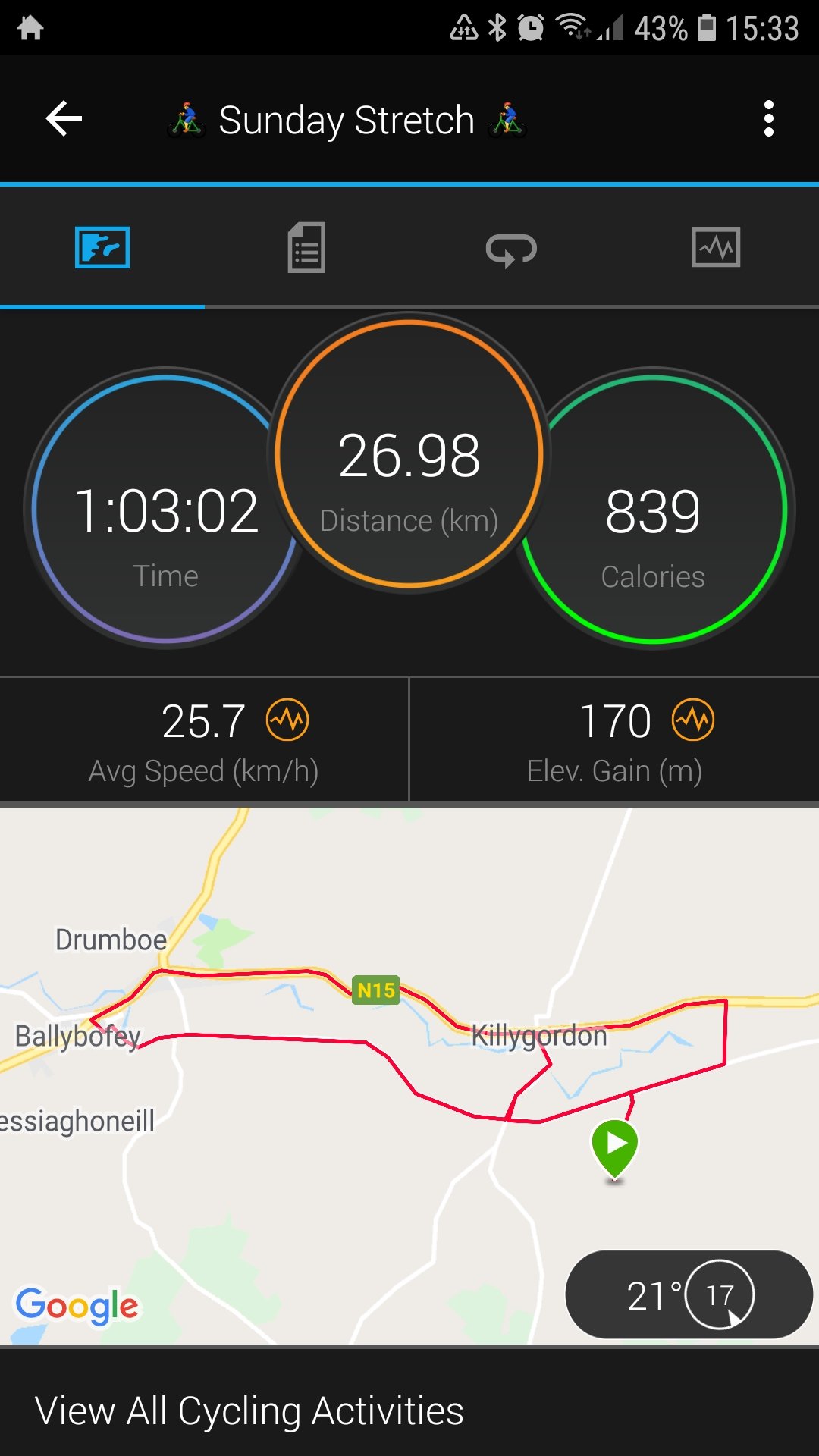The image size is (819, 1456).
Task: Open the Elev. Gain chart icon
Action: point(693,720)
